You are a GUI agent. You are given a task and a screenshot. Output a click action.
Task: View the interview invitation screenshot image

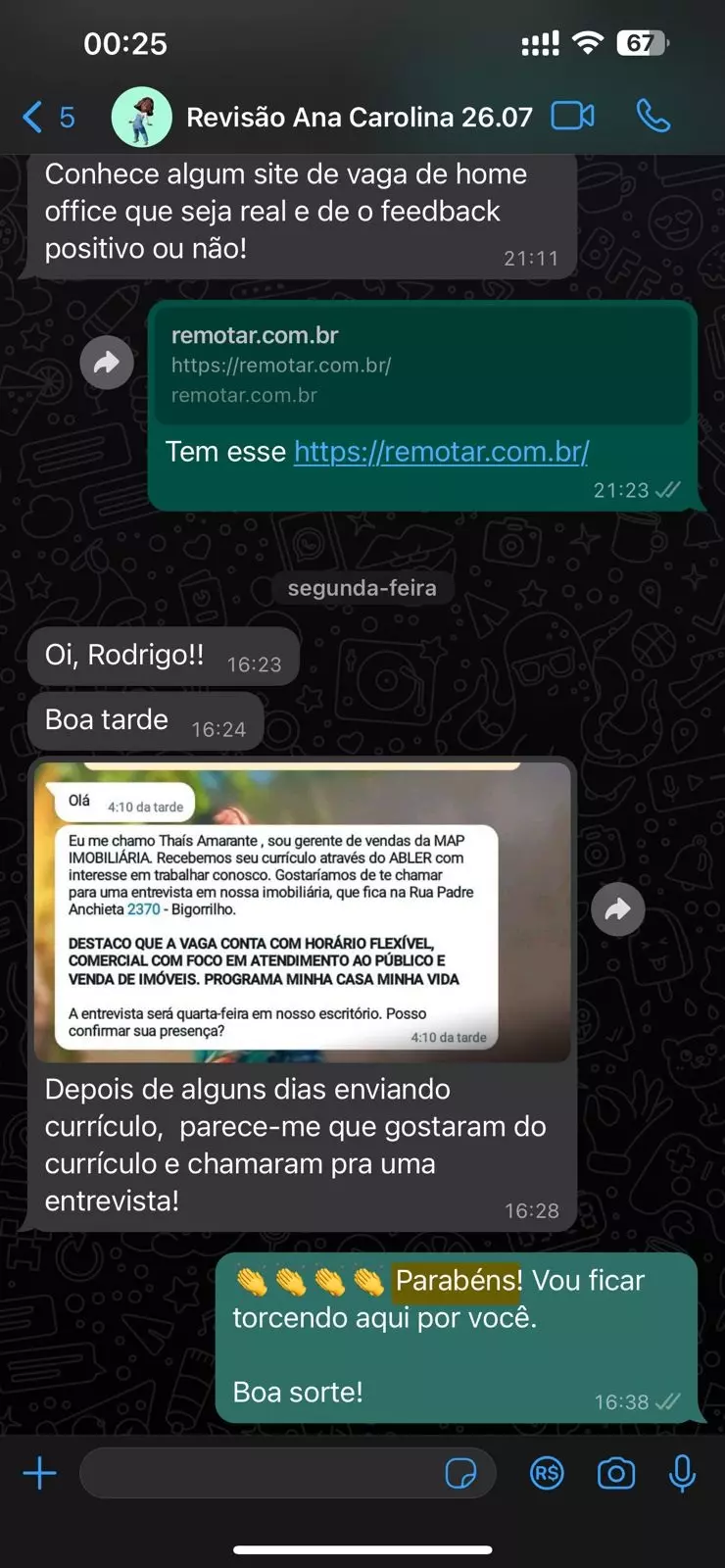point(302,911)
